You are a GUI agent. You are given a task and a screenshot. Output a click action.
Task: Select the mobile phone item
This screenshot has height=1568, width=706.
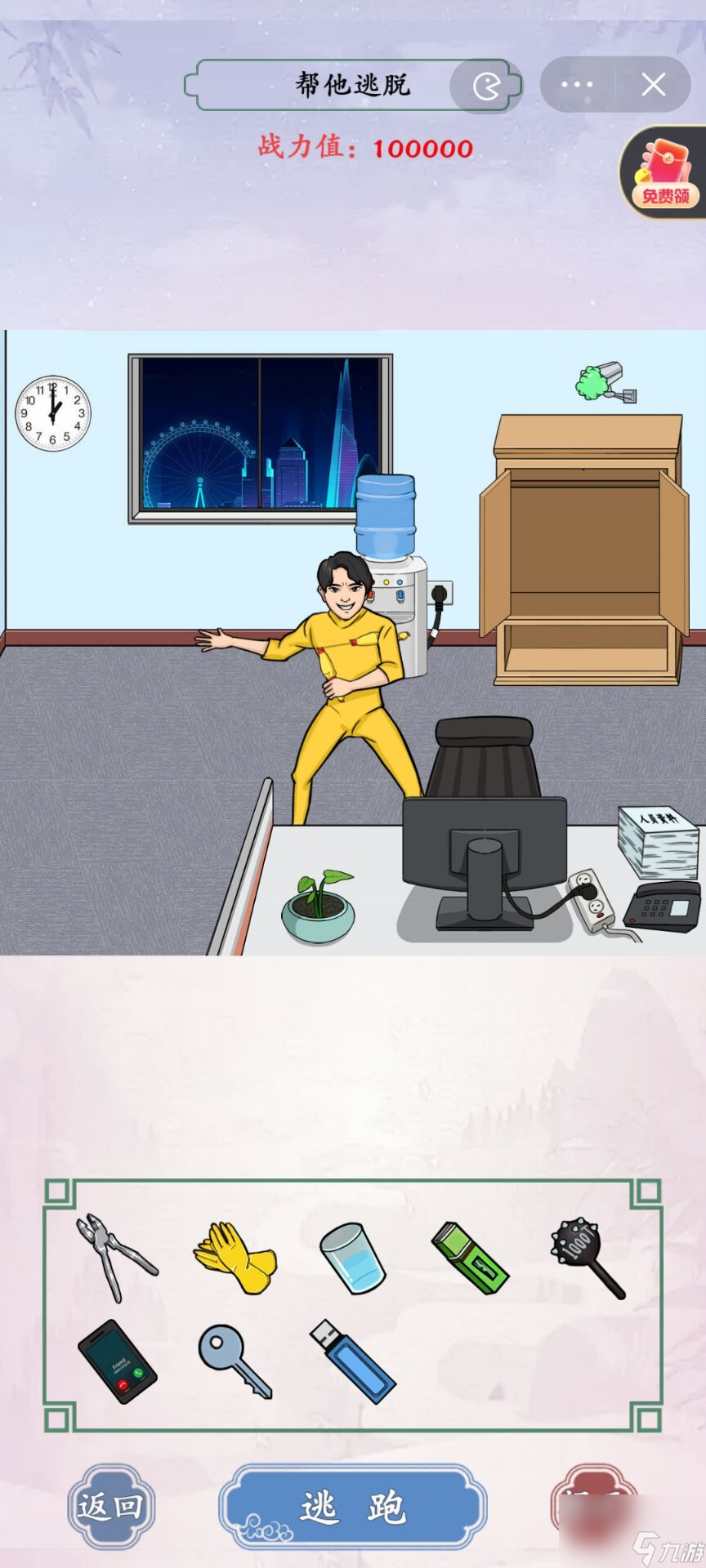(x=117, y=1361)
